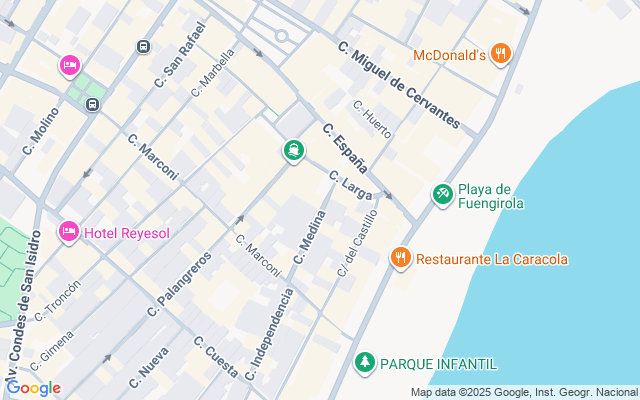Image resolution: width=640 pixels, height=400 pixels.
Task: Open the unlabeled hotel pin near C. Molino
Action: pos(69,66)
